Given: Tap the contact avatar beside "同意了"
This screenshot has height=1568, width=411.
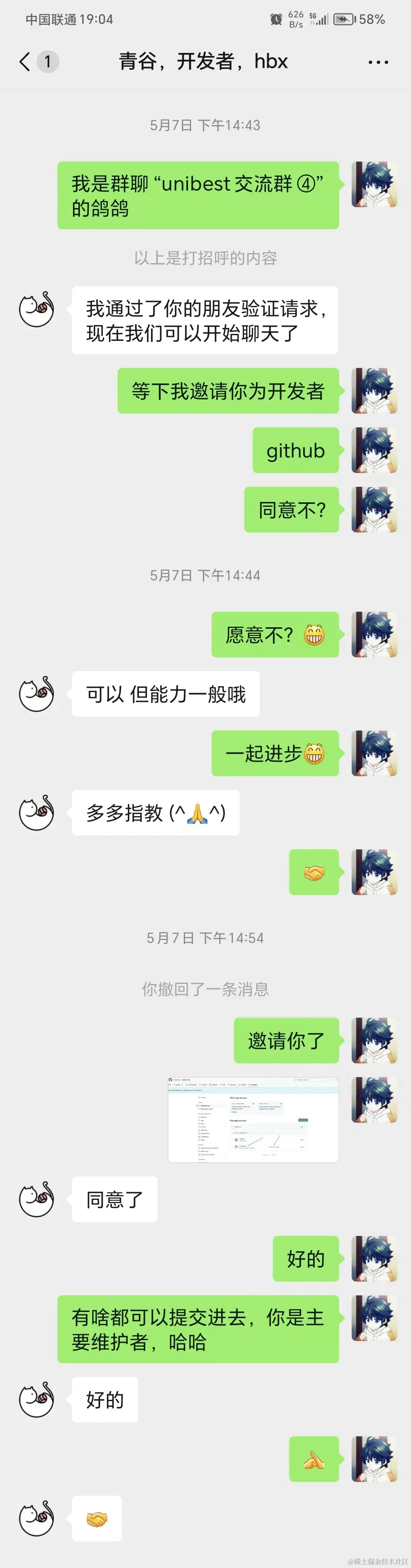Looking at the screenshot, I should (37, 1199).
